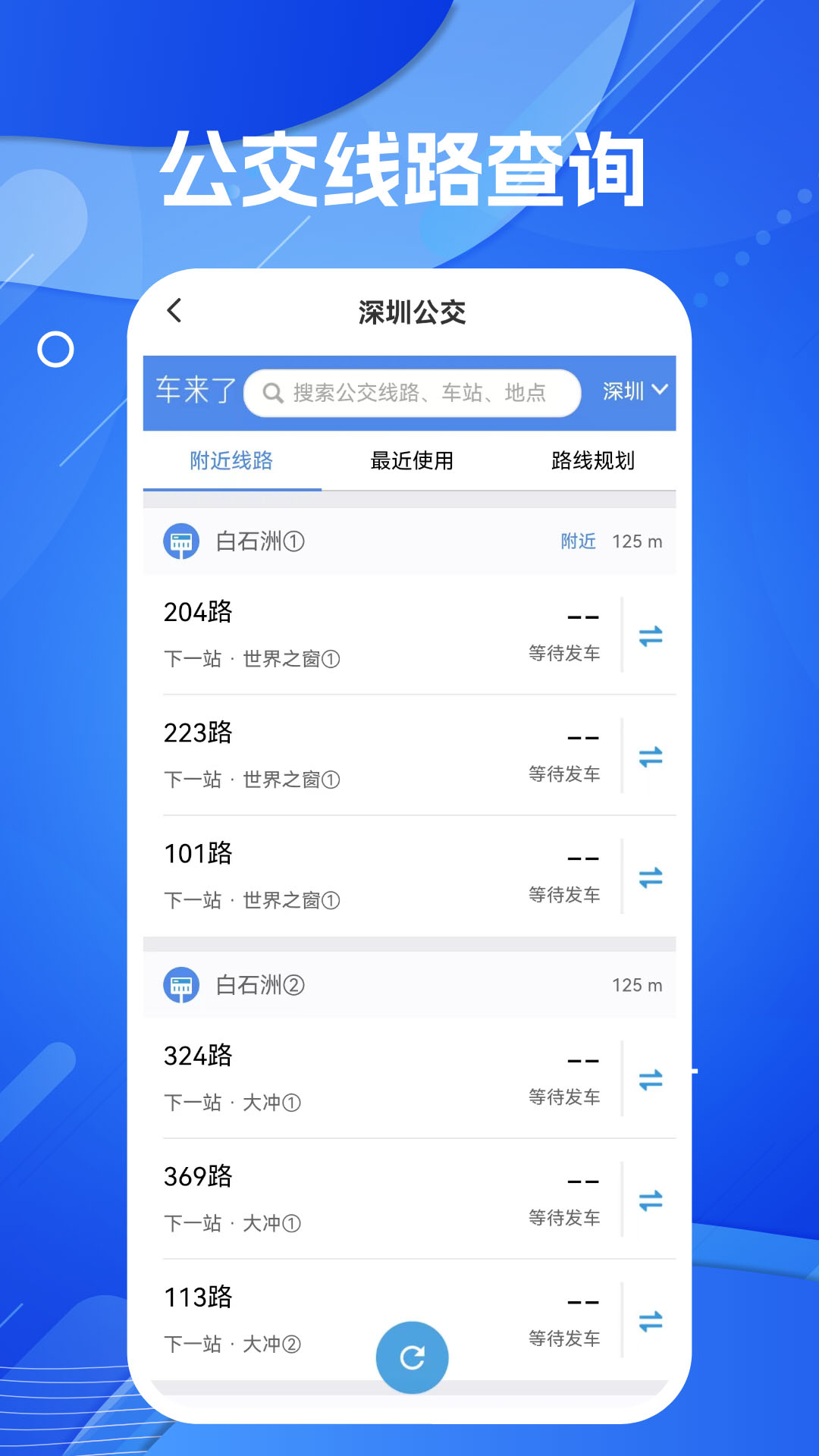The width and height of the screenshot is (819, 1456).
Task: Tap the refresh icon at the bottom
Action: pyautogui.click(x=411, y=1357)
